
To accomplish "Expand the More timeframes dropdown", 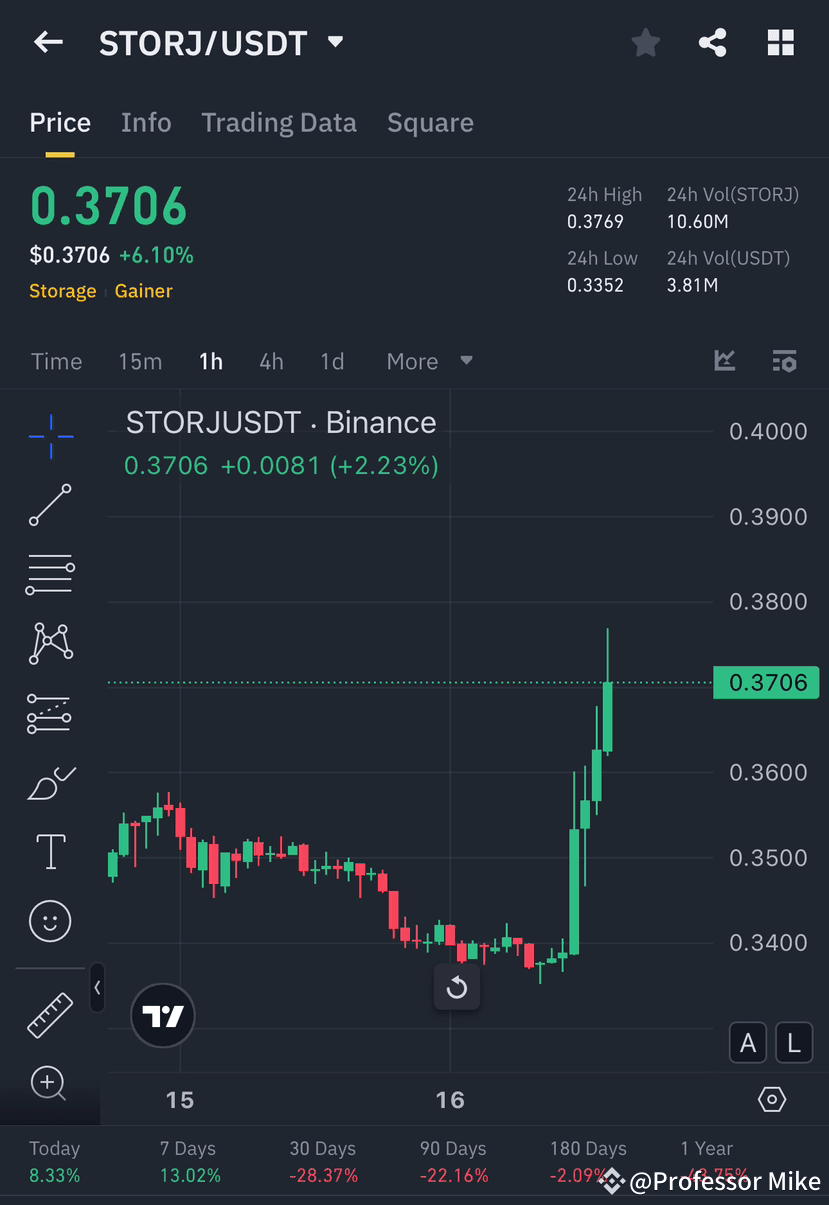I will point(430,361).
